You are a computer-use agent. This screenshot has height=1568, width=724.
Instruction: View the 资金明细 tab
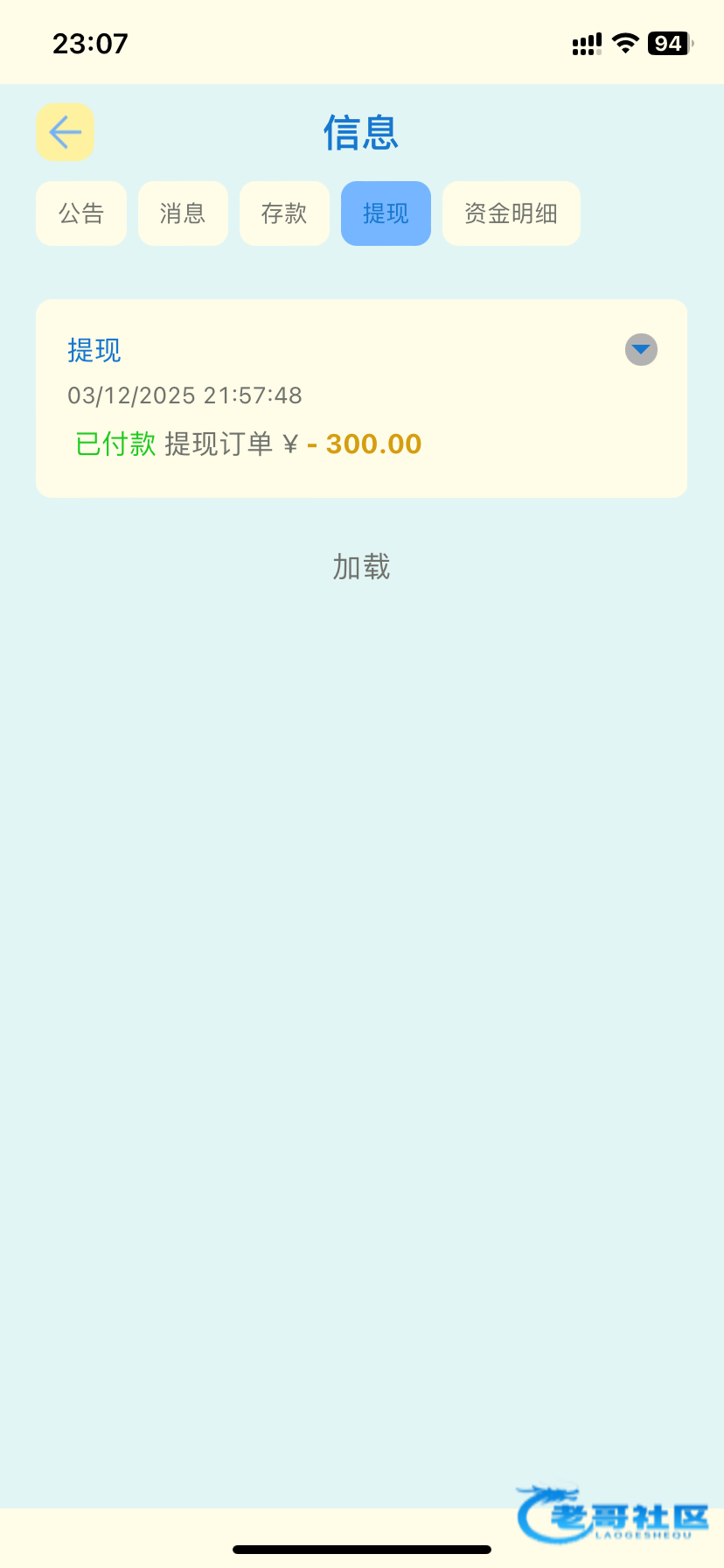[511, 213]
